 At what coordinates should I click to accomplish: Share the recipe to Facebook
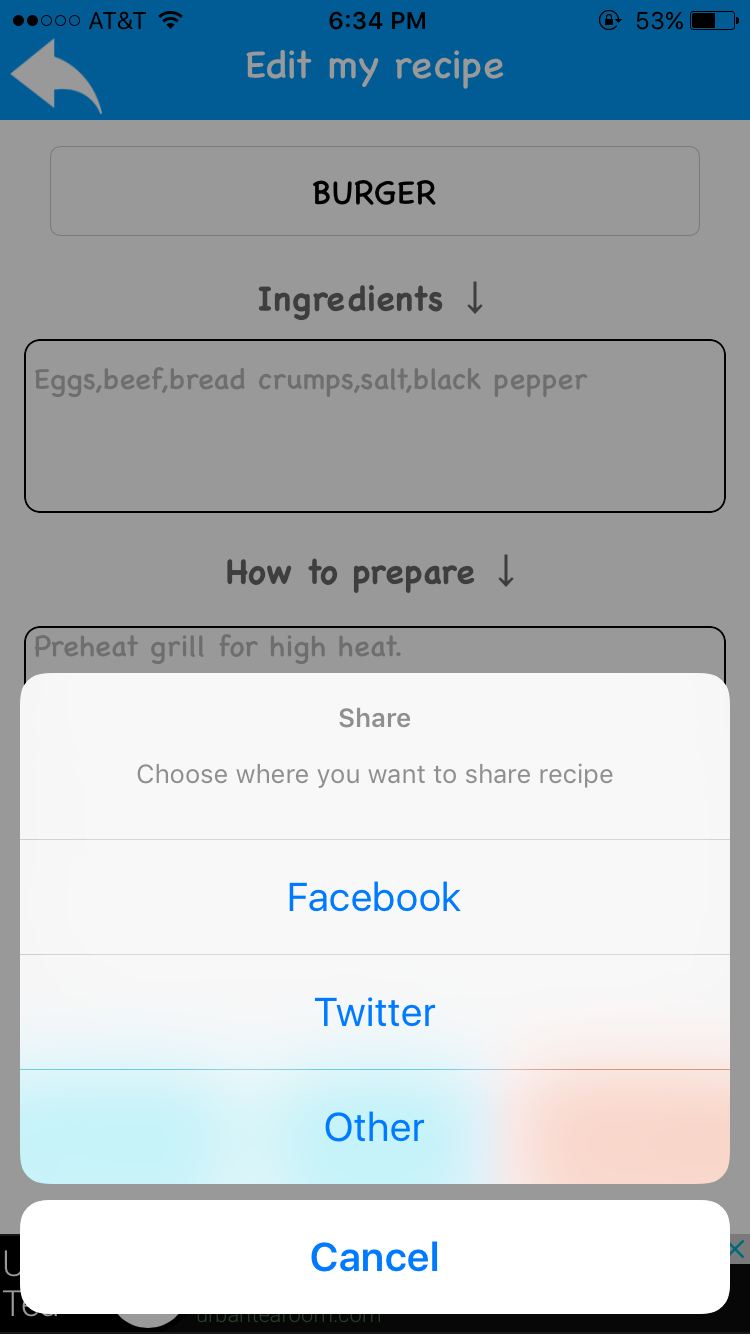[x=374, y=897]
